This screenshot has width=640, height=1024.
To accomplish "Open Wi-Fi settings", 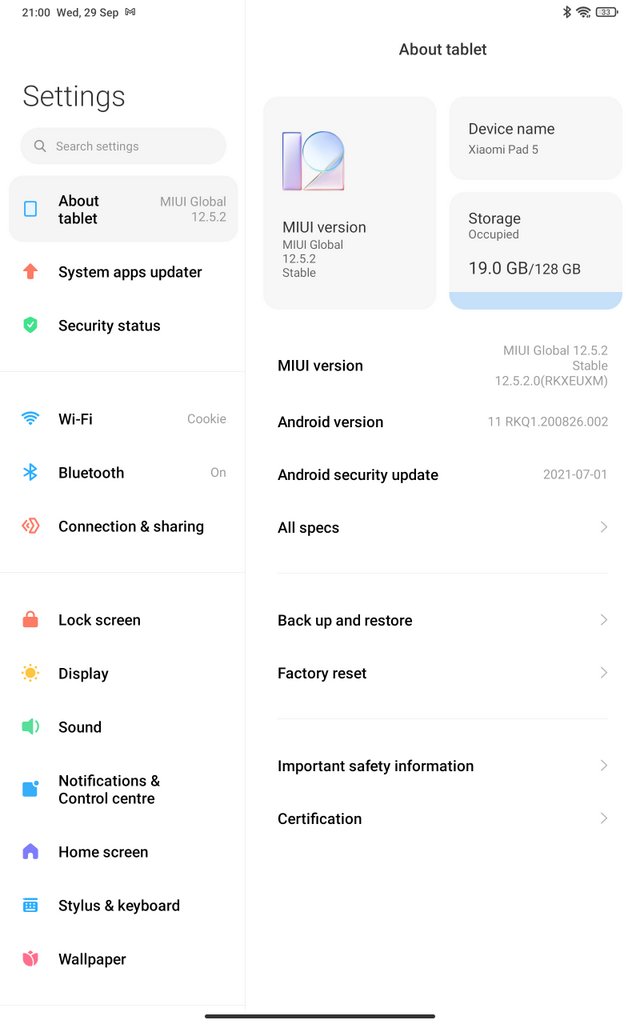I will [x=123, y=419].
